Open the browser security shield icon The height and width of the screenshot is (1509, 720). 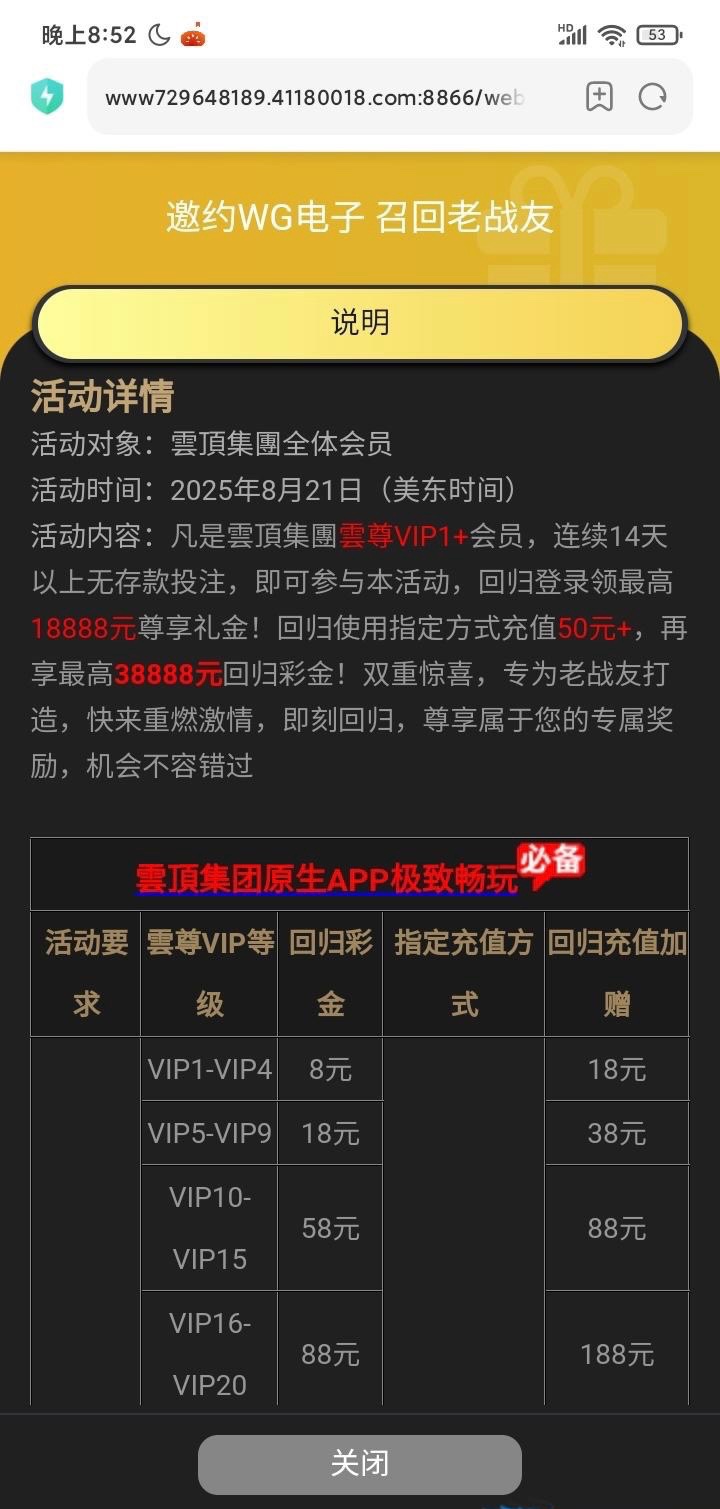point(47,97)
